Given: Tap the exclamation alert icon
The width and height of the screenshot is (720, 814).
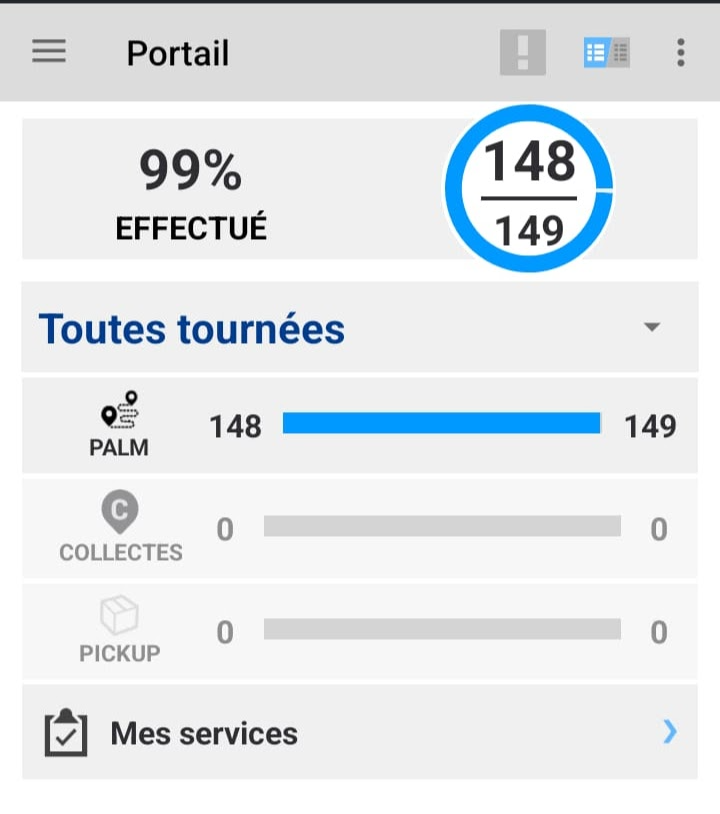Looking at the screenshot, I should (x=523, y=52).
